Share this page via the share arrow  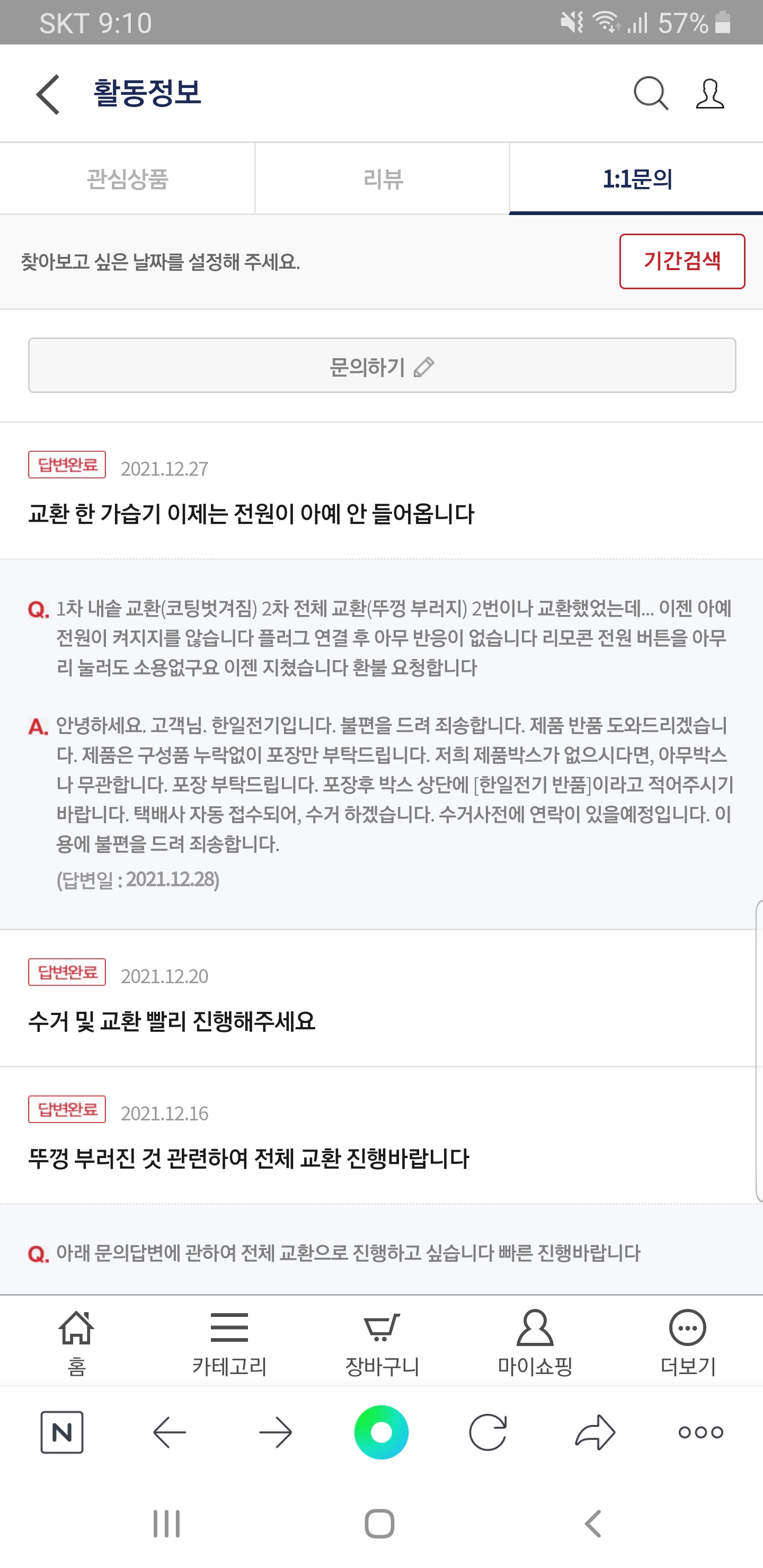click(x=595, y=1432)
